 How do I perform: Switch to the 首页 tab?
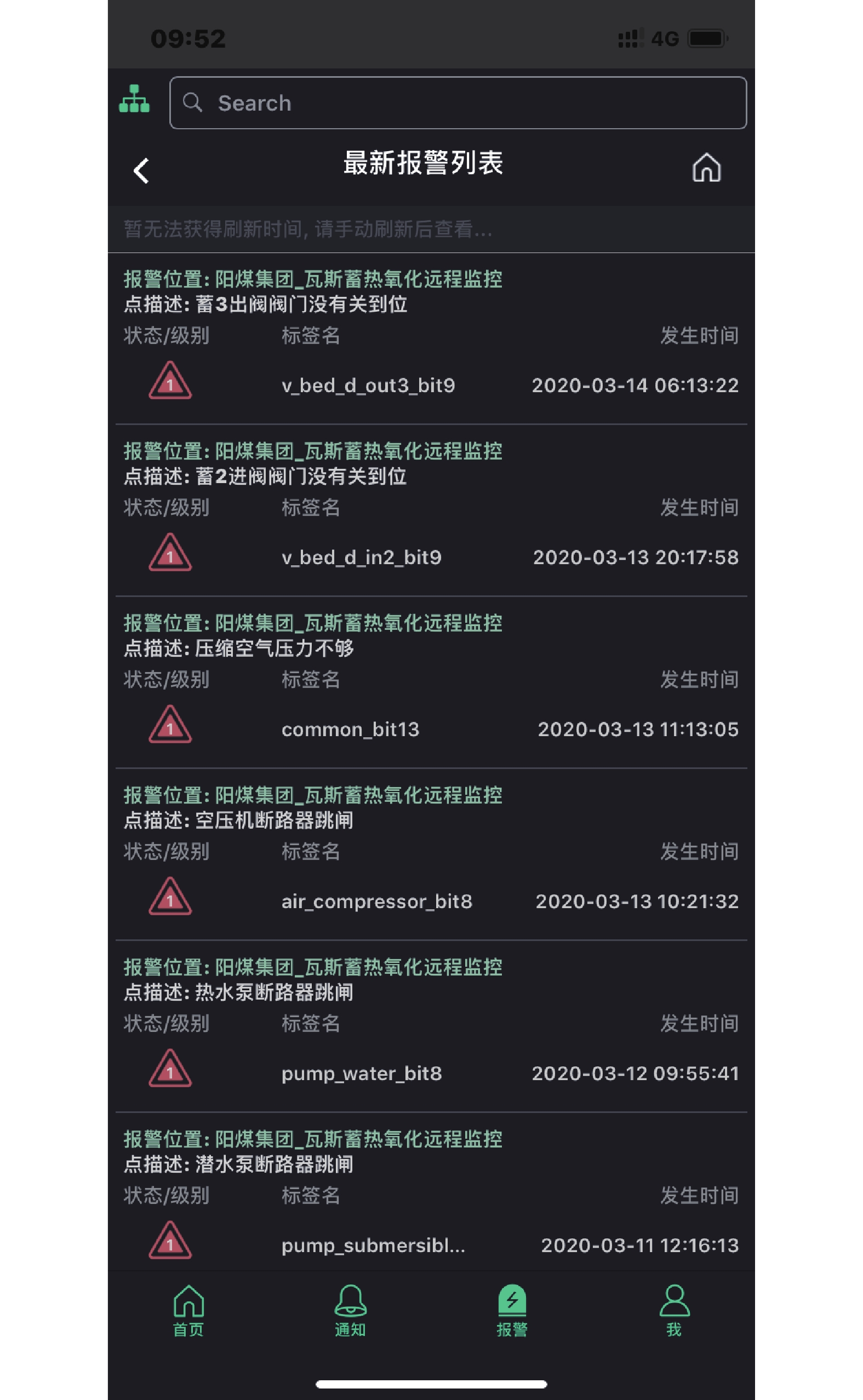point(188,1310)
